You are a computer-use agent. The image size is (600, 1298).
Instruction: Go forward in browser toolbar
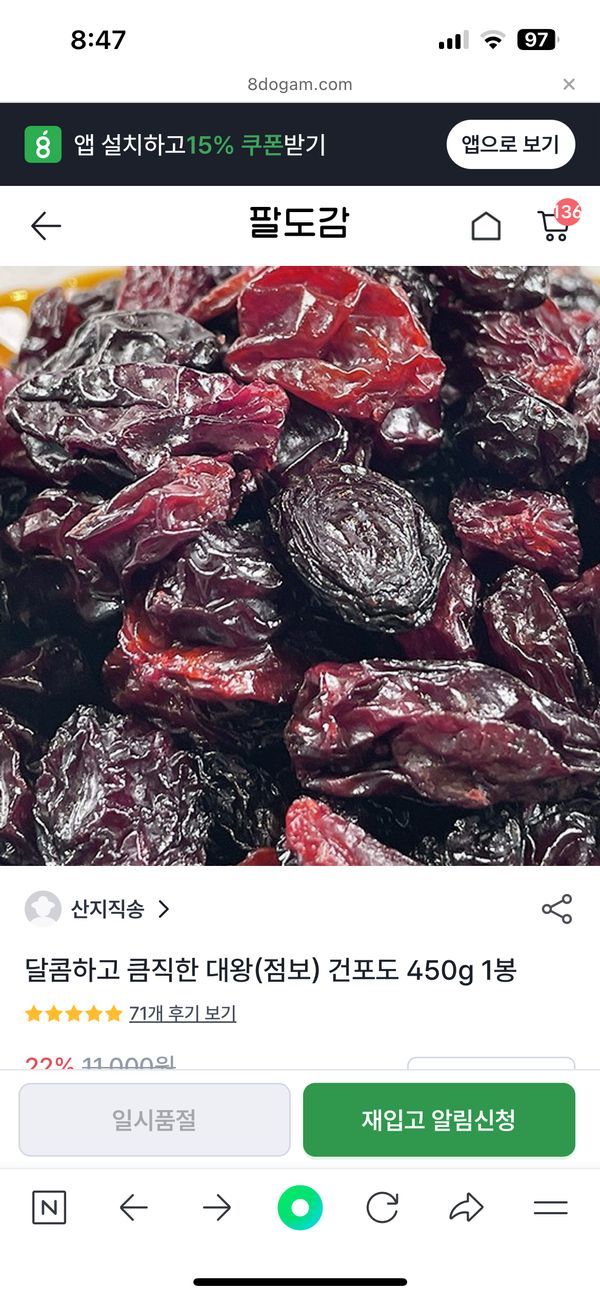(x=217, y=1208)
